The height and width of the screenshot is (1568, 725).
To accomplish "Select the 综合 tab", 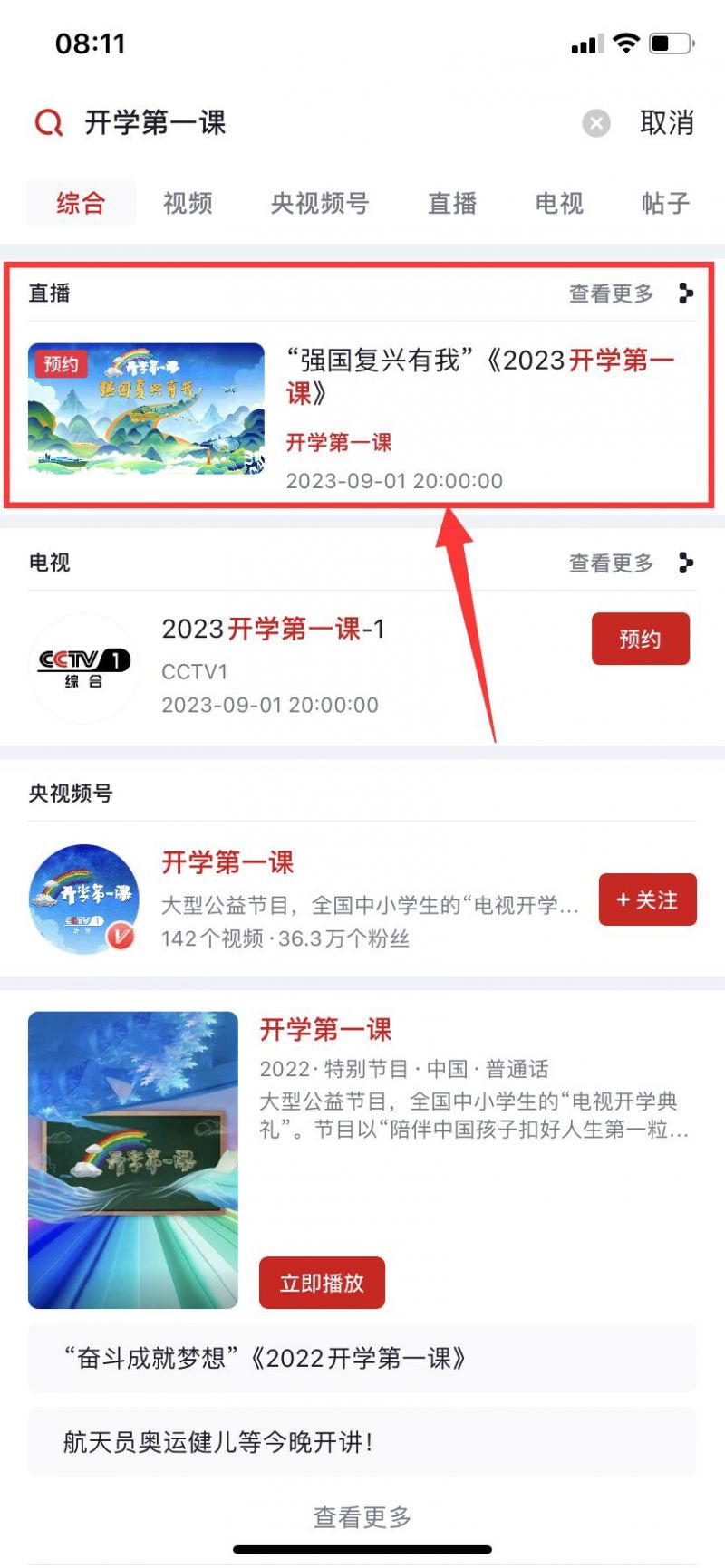I will tap(81, 203).
